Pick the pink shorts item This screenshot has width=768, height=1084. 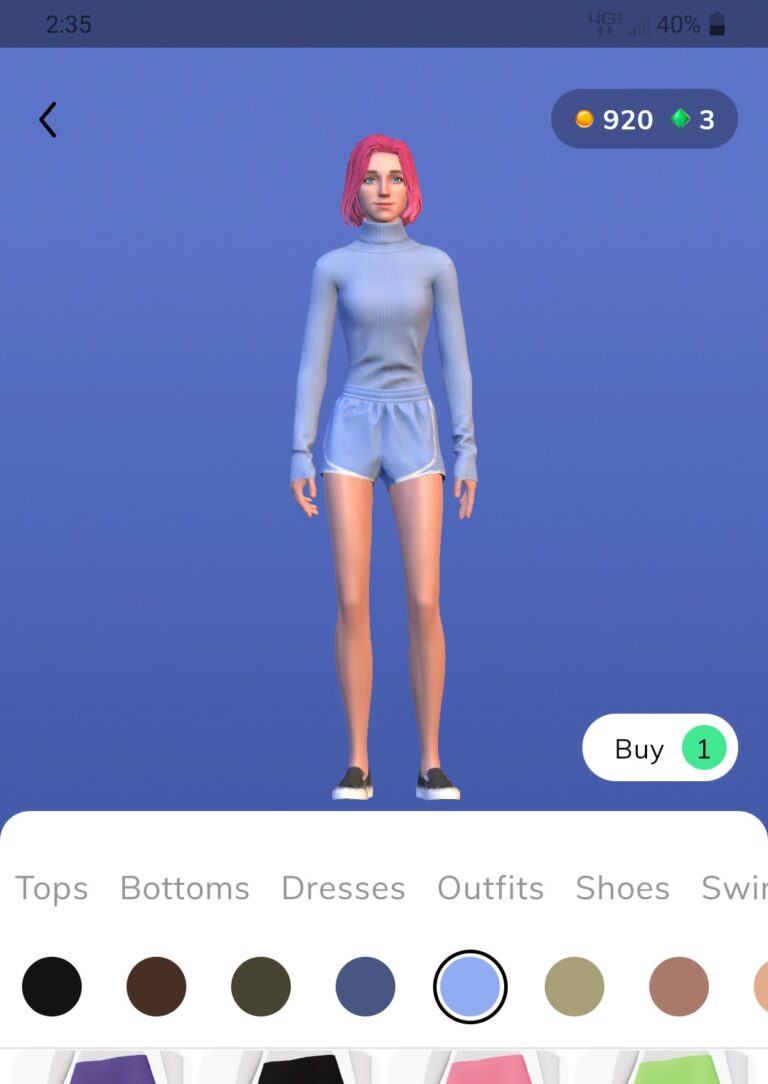click(476, 1068)
